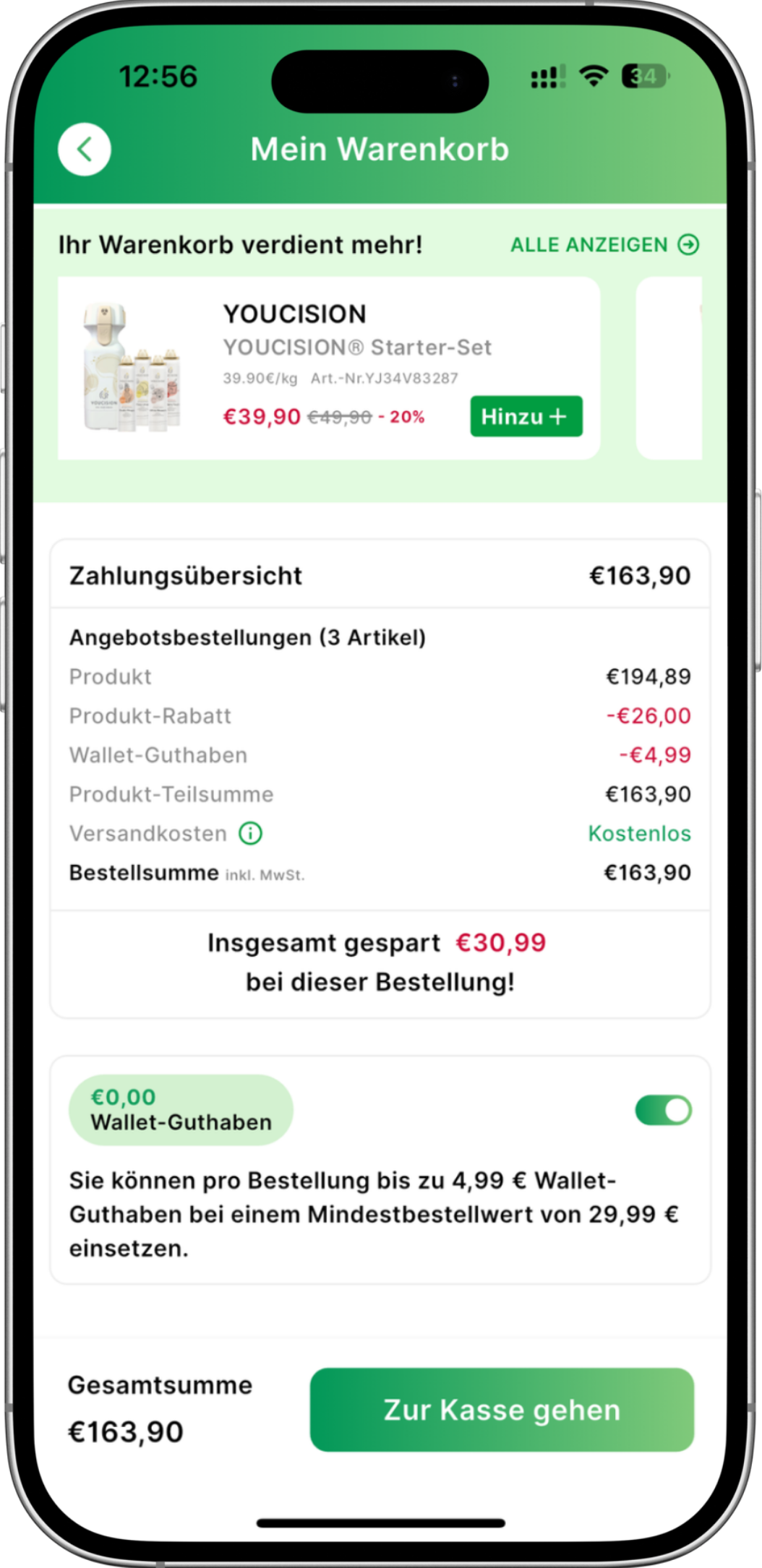This screenshot has height=1568, width=762.
Task: Show Versandkosten info details
Action: click(x=250, y=833)
